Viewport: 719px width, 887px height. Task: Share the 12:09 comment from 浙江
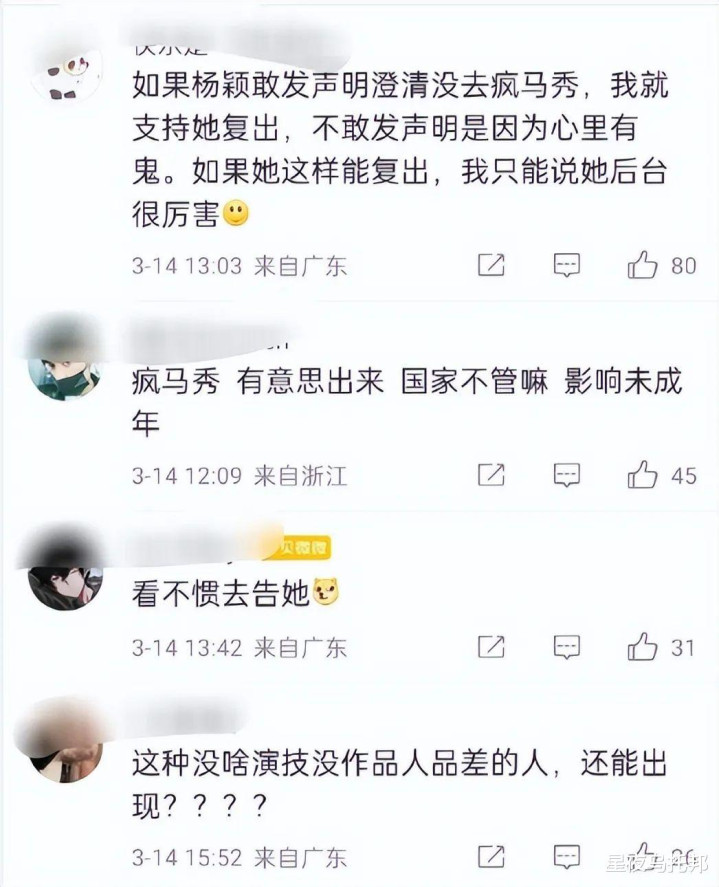click(x=491, y=475)
